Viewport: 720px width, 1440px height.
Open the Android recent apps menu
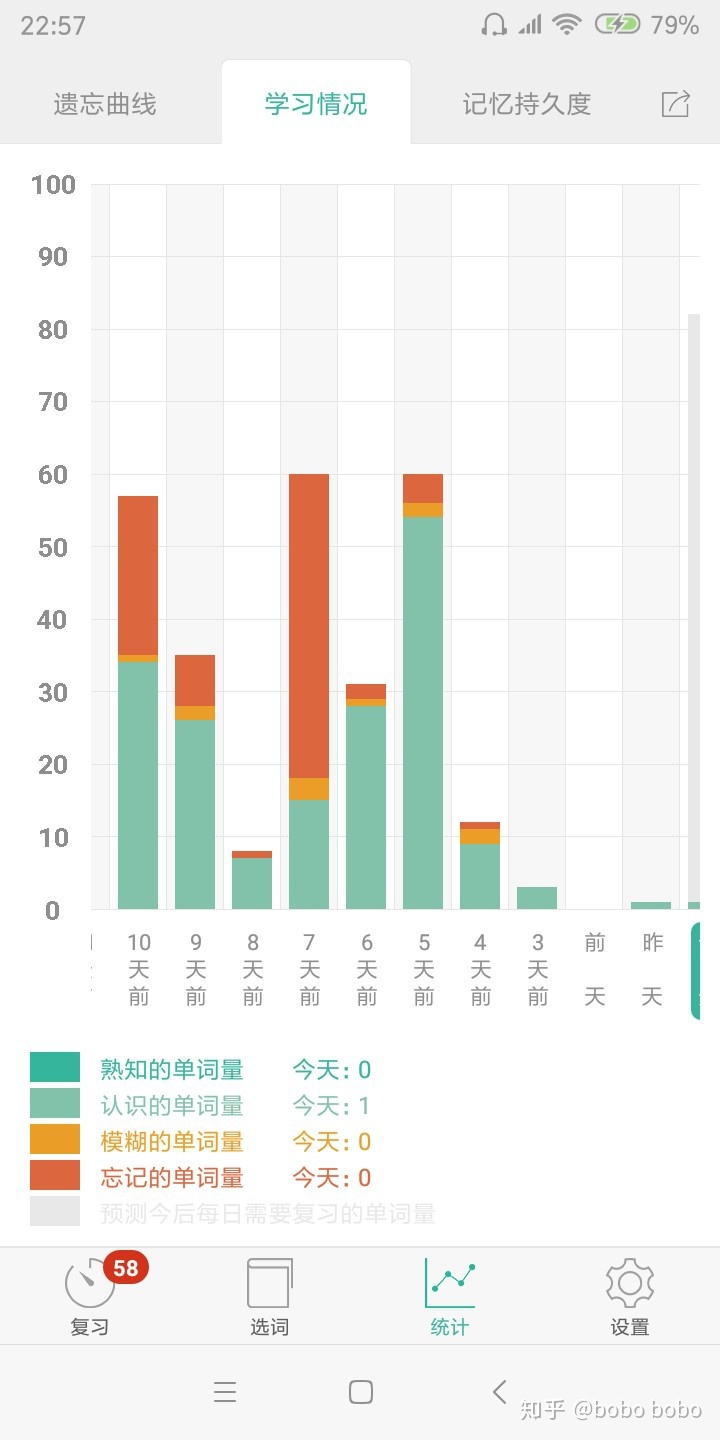point(225,1392)
